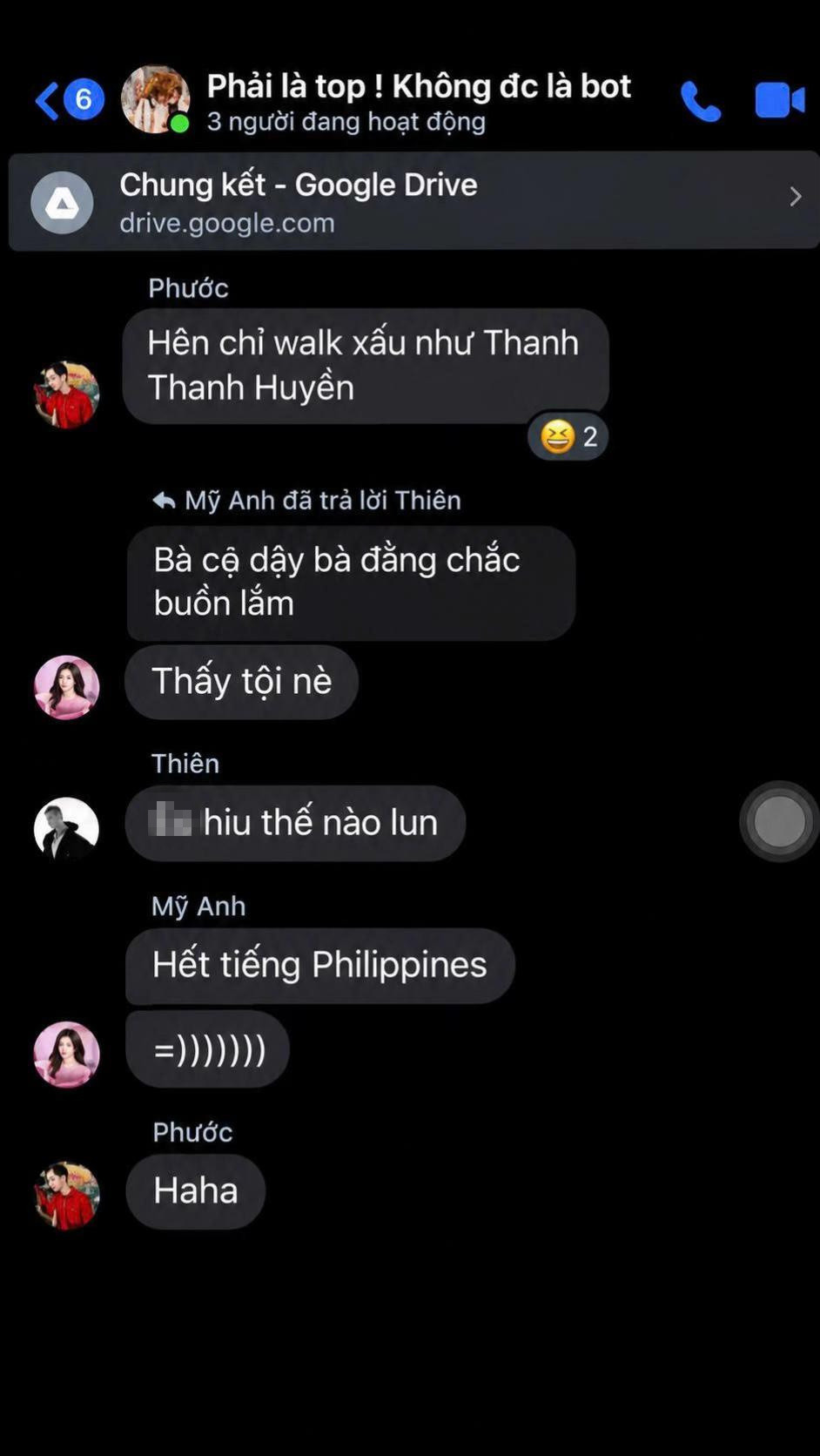View the laughing reactions on Phước's message

[x=568, y=436]
